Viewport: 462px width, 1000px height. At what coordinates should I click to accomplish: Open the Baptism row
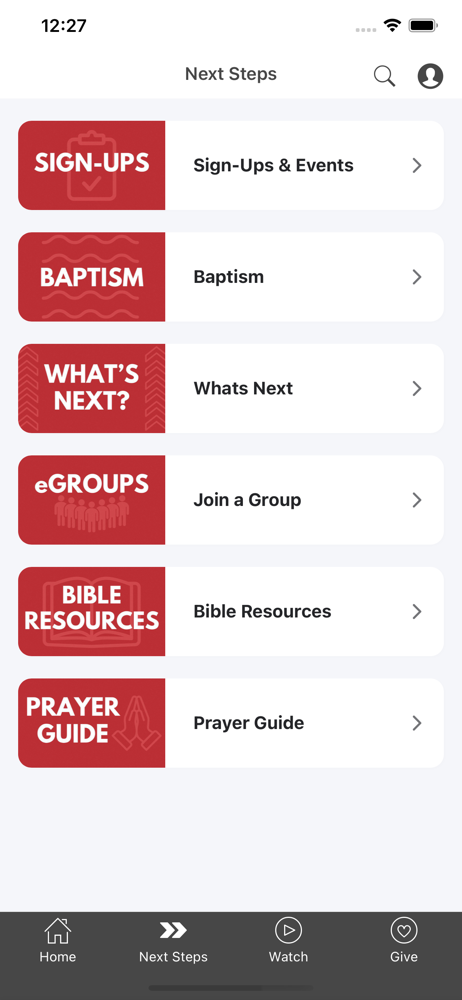coord(231,277)
